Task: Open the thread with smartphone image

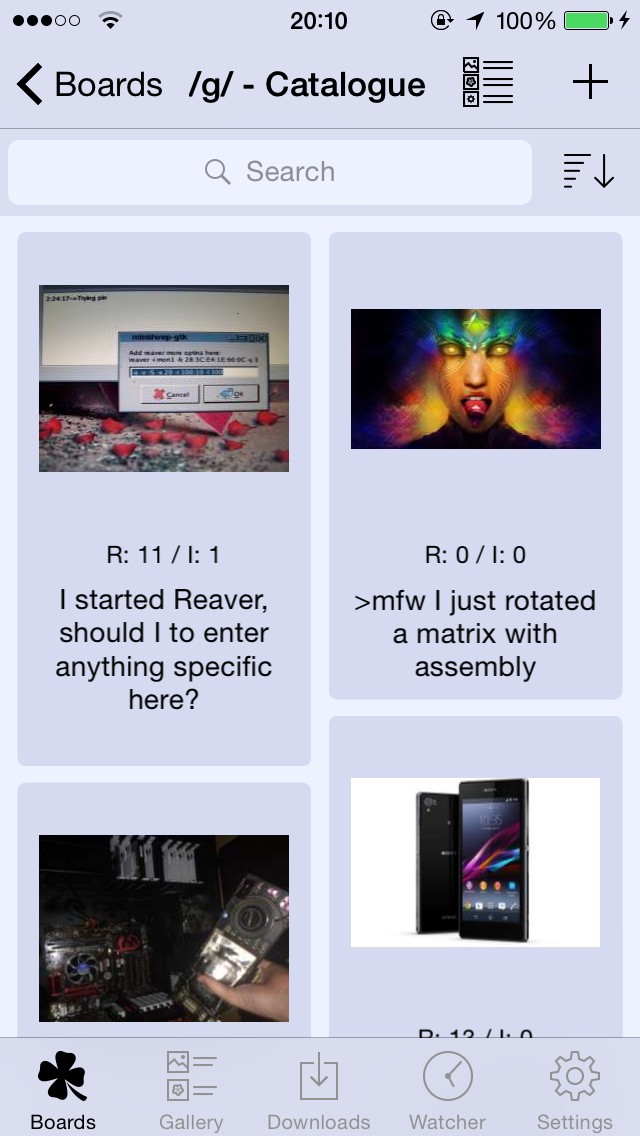Action: [475, 877]
